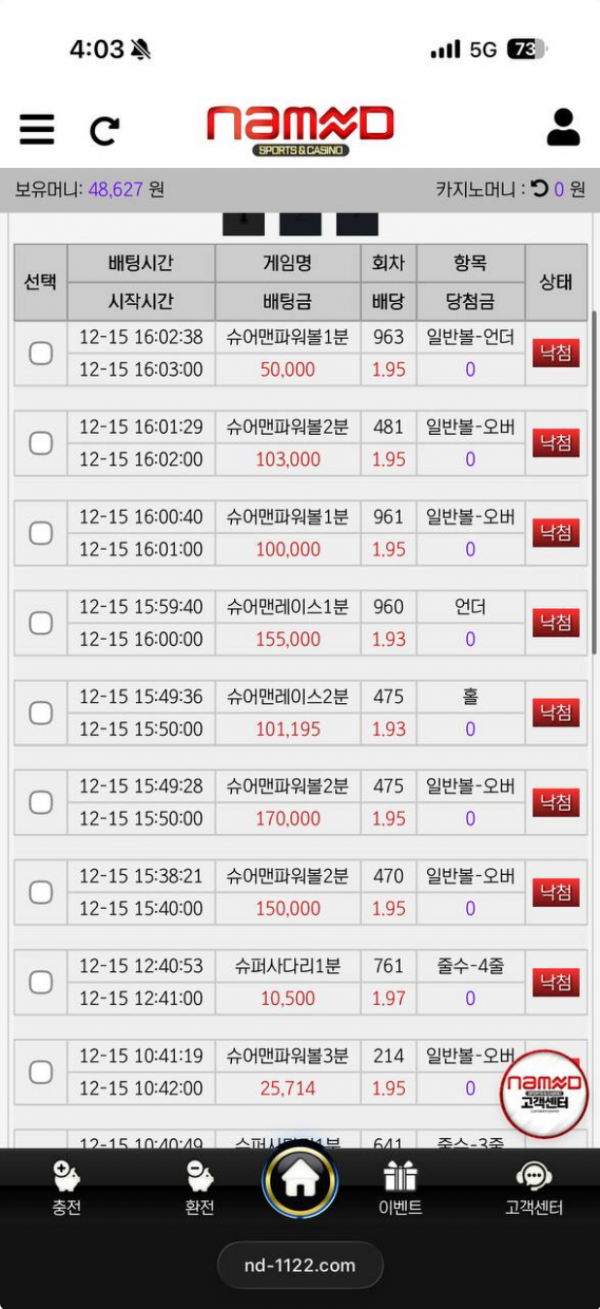Open the 이벤트 events tab
The image size is (600, 1309).
click(400, 1188)
